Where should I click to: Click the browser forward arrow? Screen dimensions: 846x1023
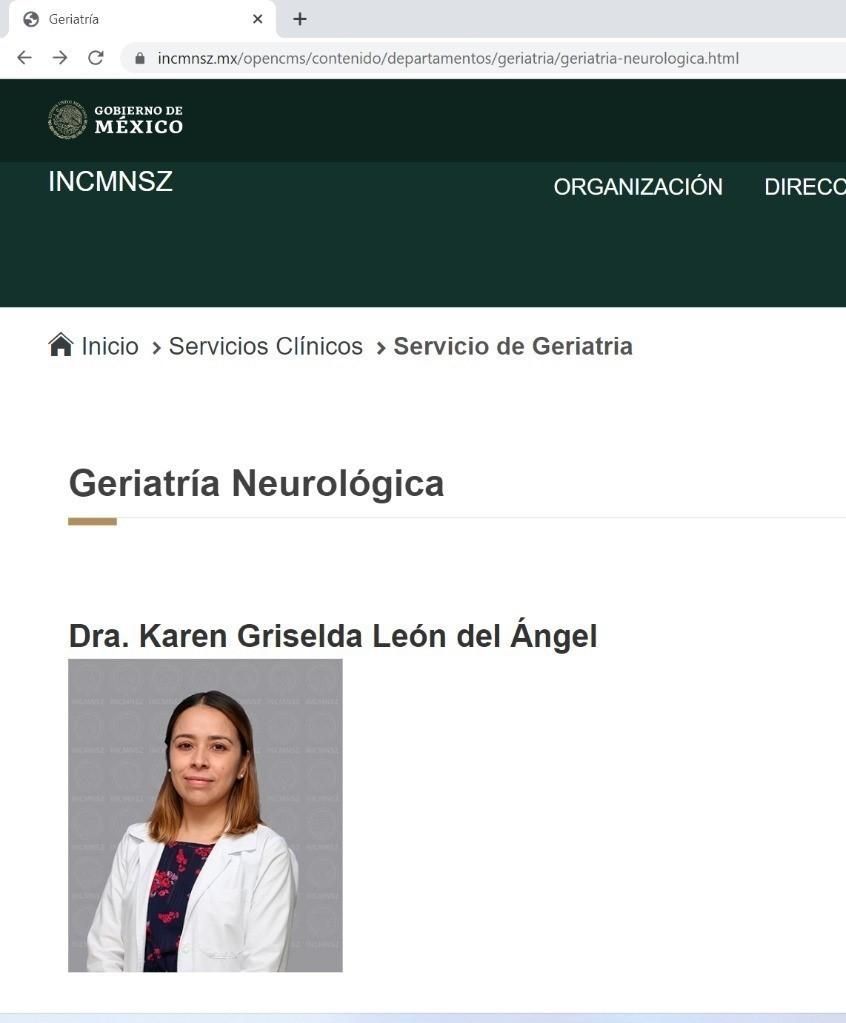(x=60, y=58)
